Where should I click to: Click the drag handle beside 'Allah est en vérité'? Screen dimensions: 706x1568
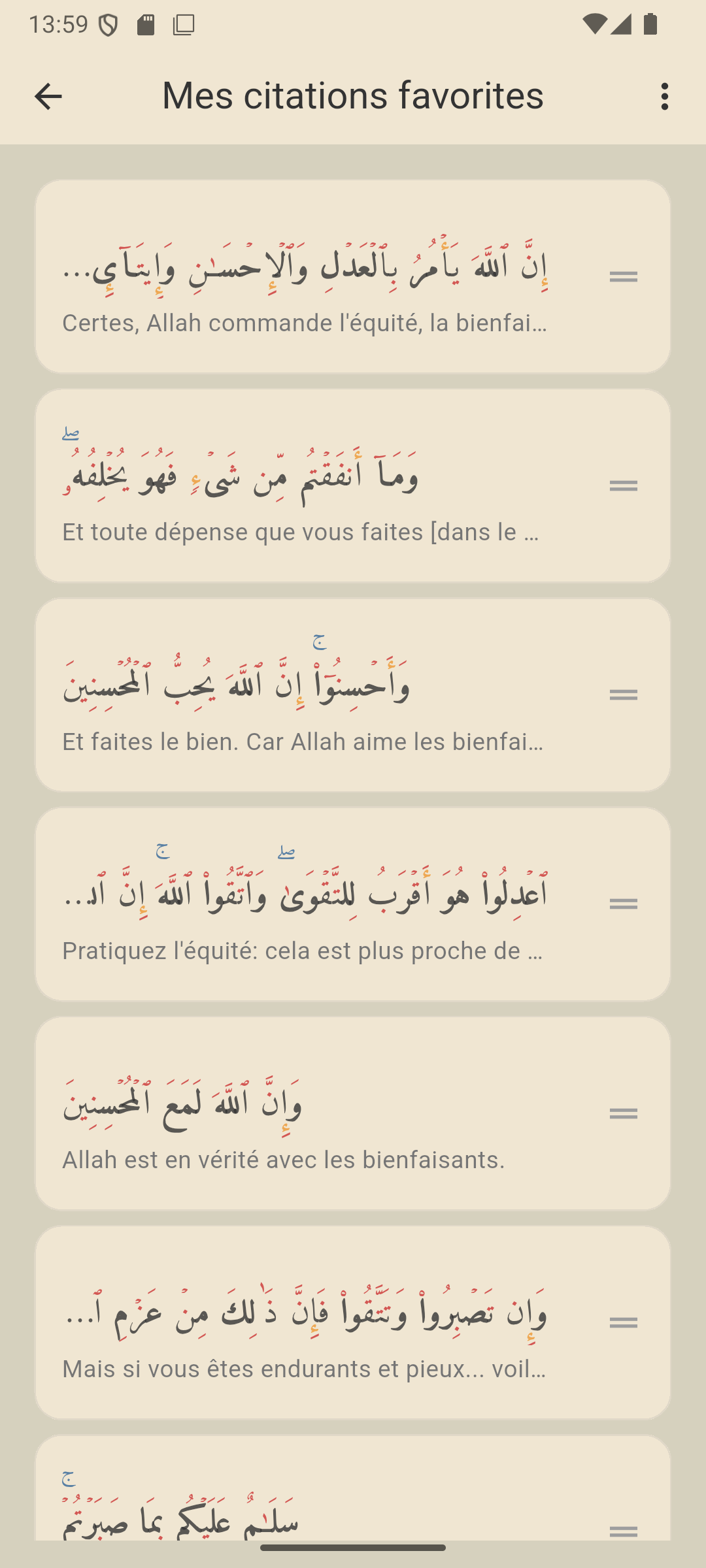point(624,1113)
